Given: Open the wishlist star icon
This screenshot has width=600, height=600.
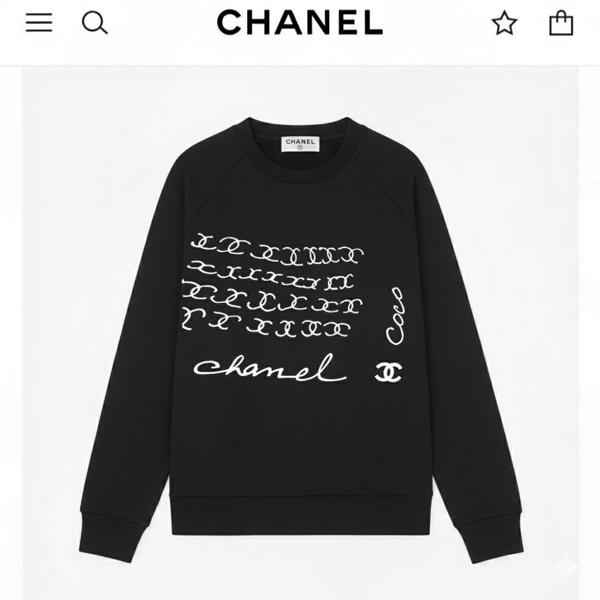Looking at the screenshot, I should click(x=504, y=23).
